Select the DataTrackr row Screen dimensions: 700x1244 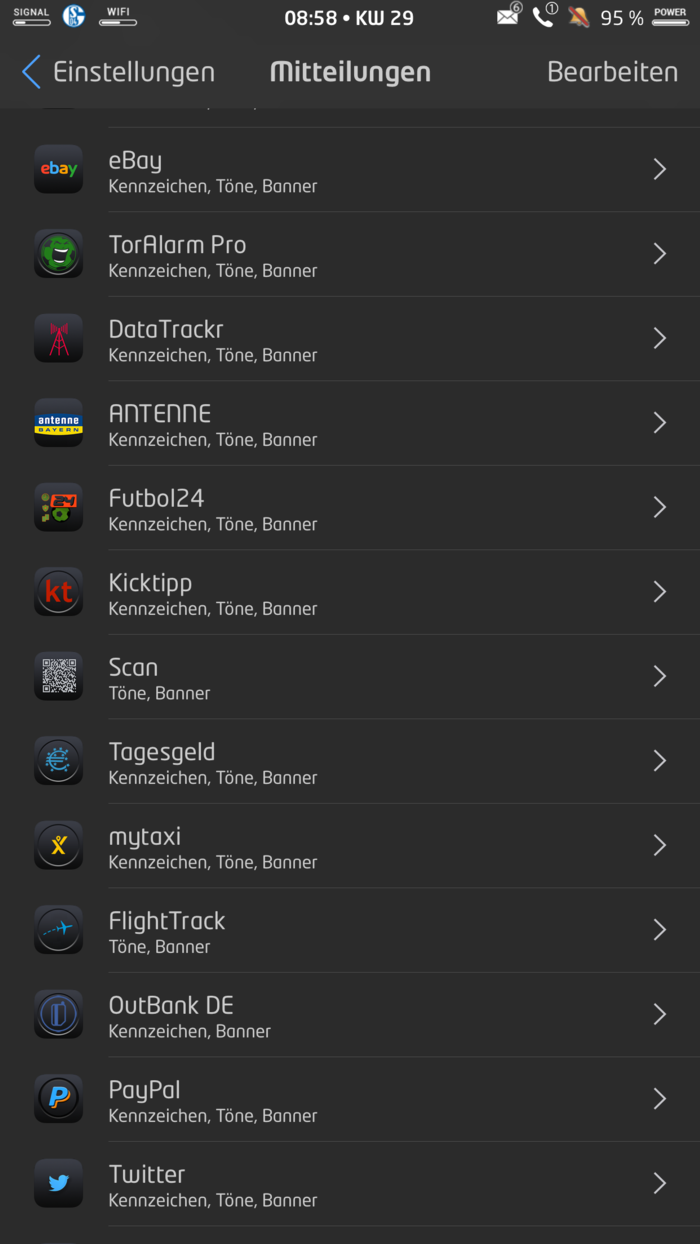350,339
